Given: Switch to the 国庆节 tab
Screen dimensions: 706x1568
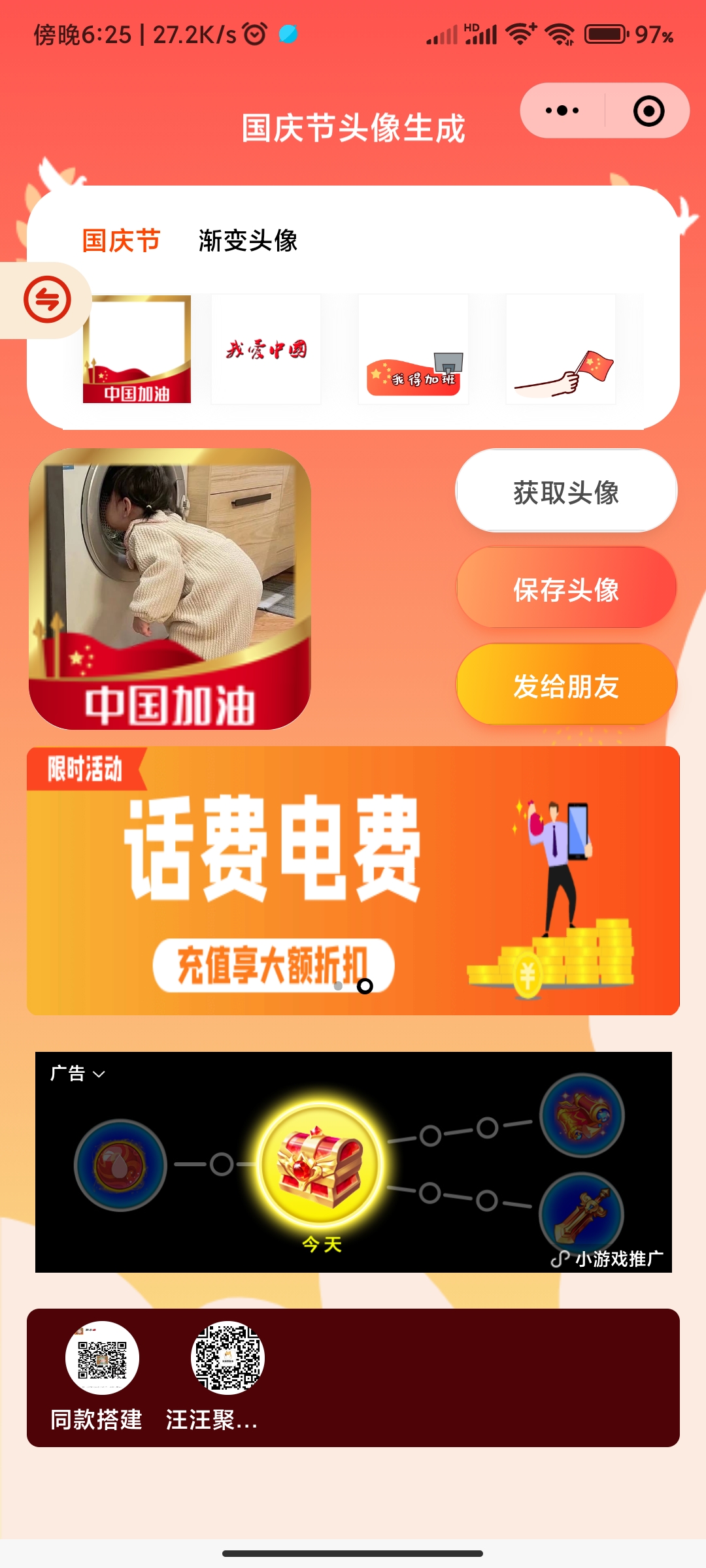Looking at the screenshot, I should tap(122, 240).
